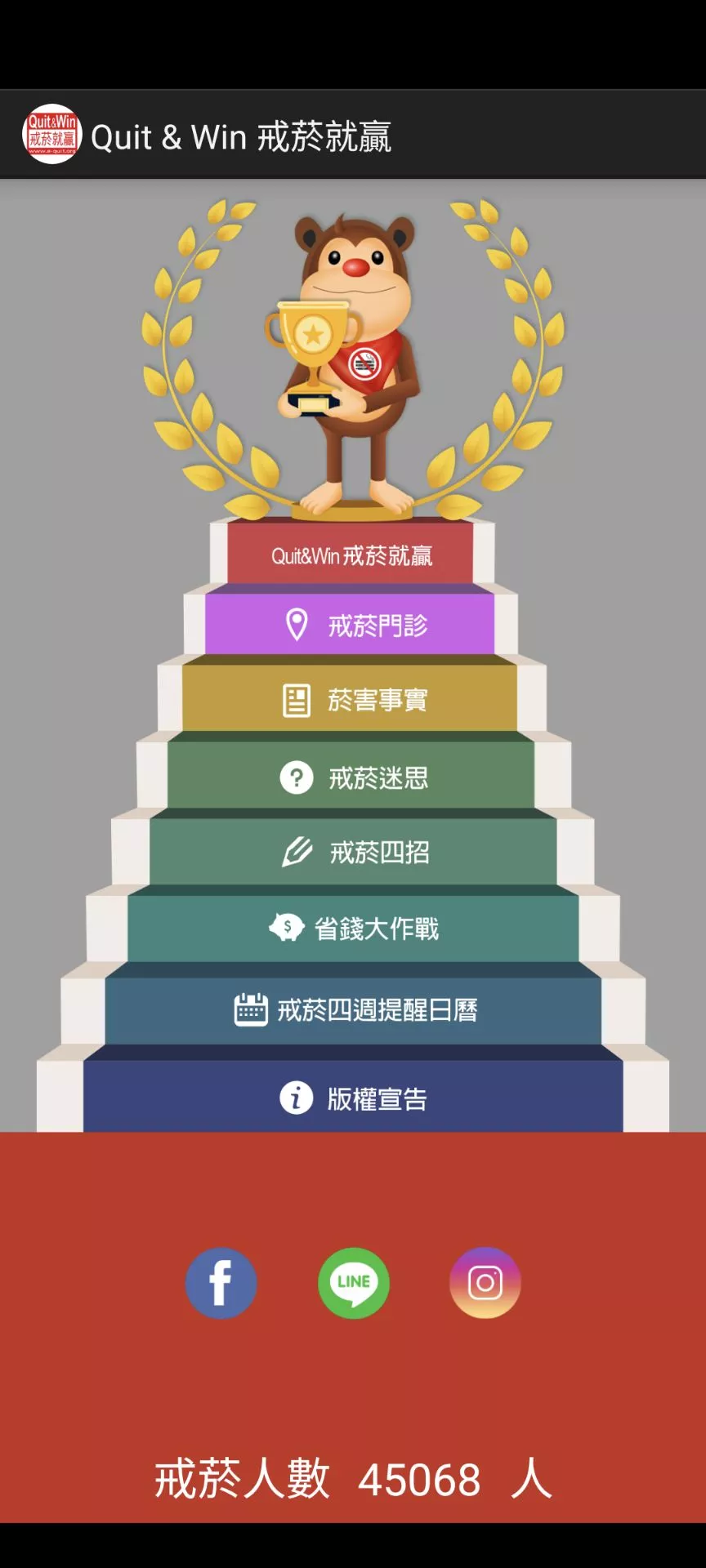Image resolution: width=706 pixels, height=1568 pixels.
Task: Open 戒菸迷思 myths section
Action: 351,777
